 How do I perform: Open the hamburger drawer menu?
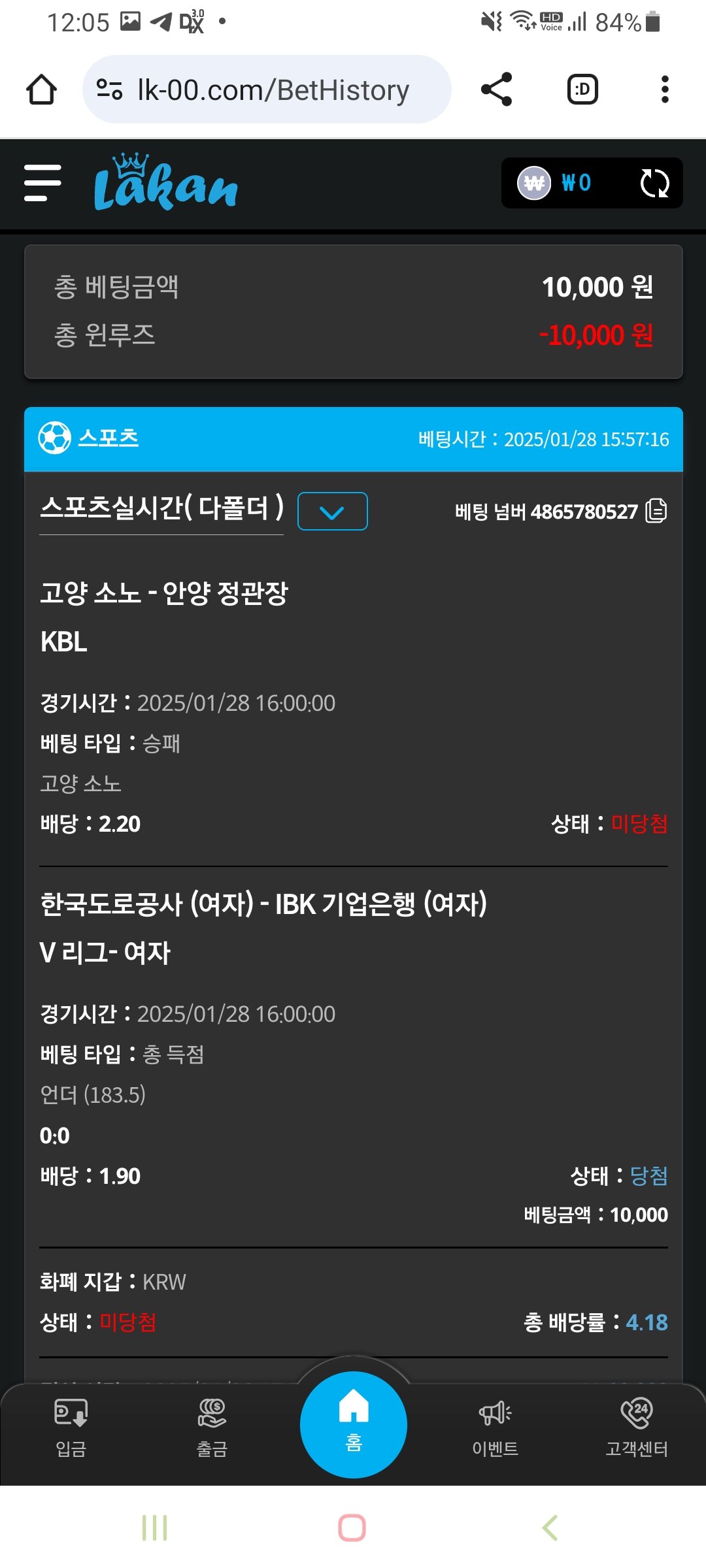click(x=42, y=183)
